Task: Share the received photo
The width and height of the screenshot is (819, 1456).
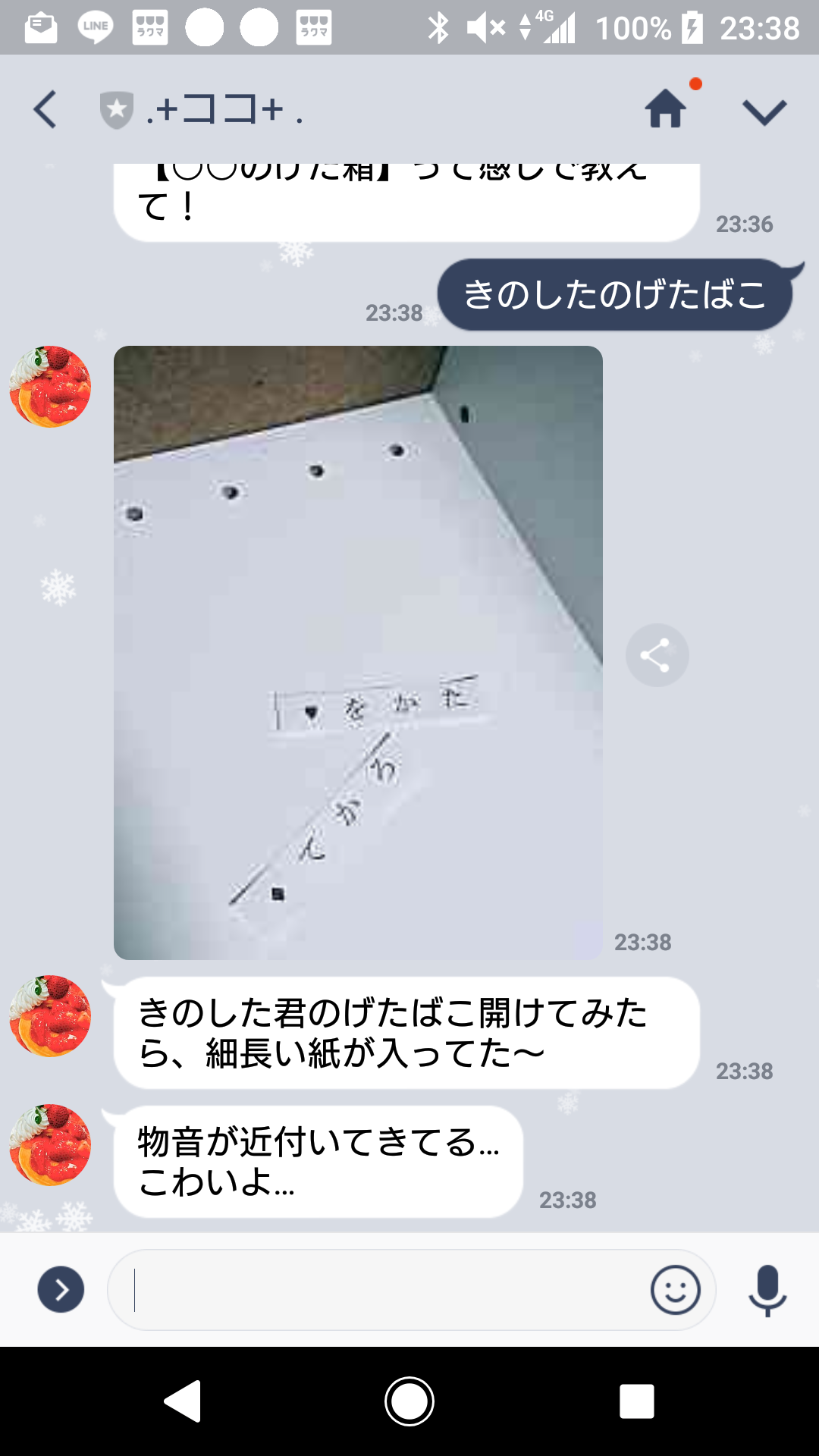Action: click(657, 655)
